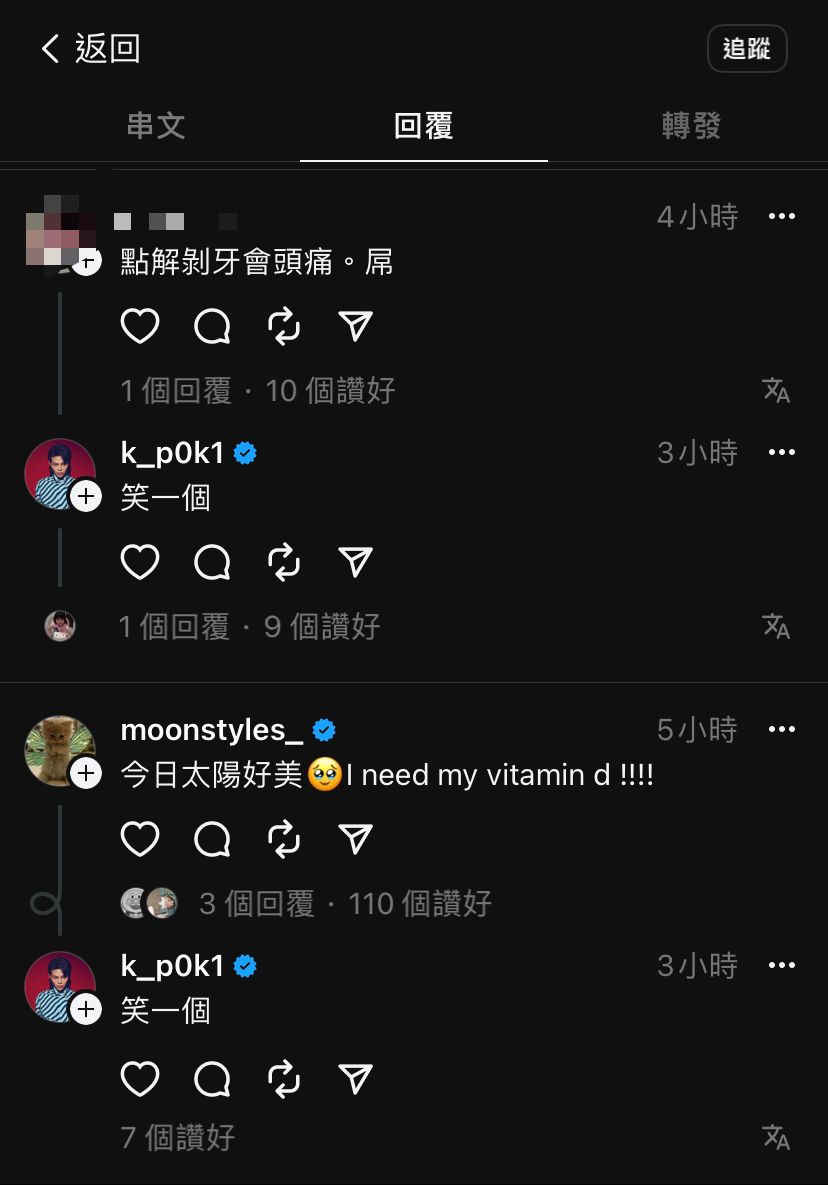This screenshot has height=1185, width=828.
Task: Like k_p0k1's first 笑一個 reply
Action: tap(140, 561)
